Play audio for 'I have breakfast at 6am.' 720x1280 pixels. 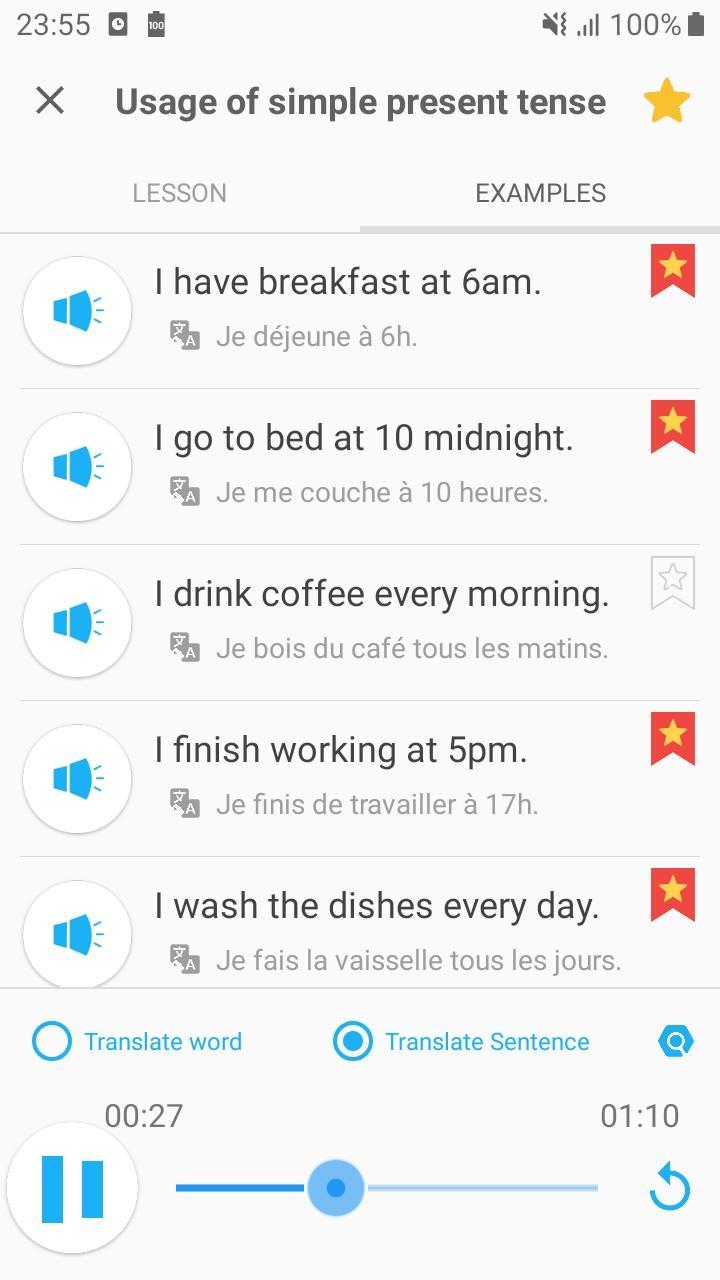pos(77,311)
